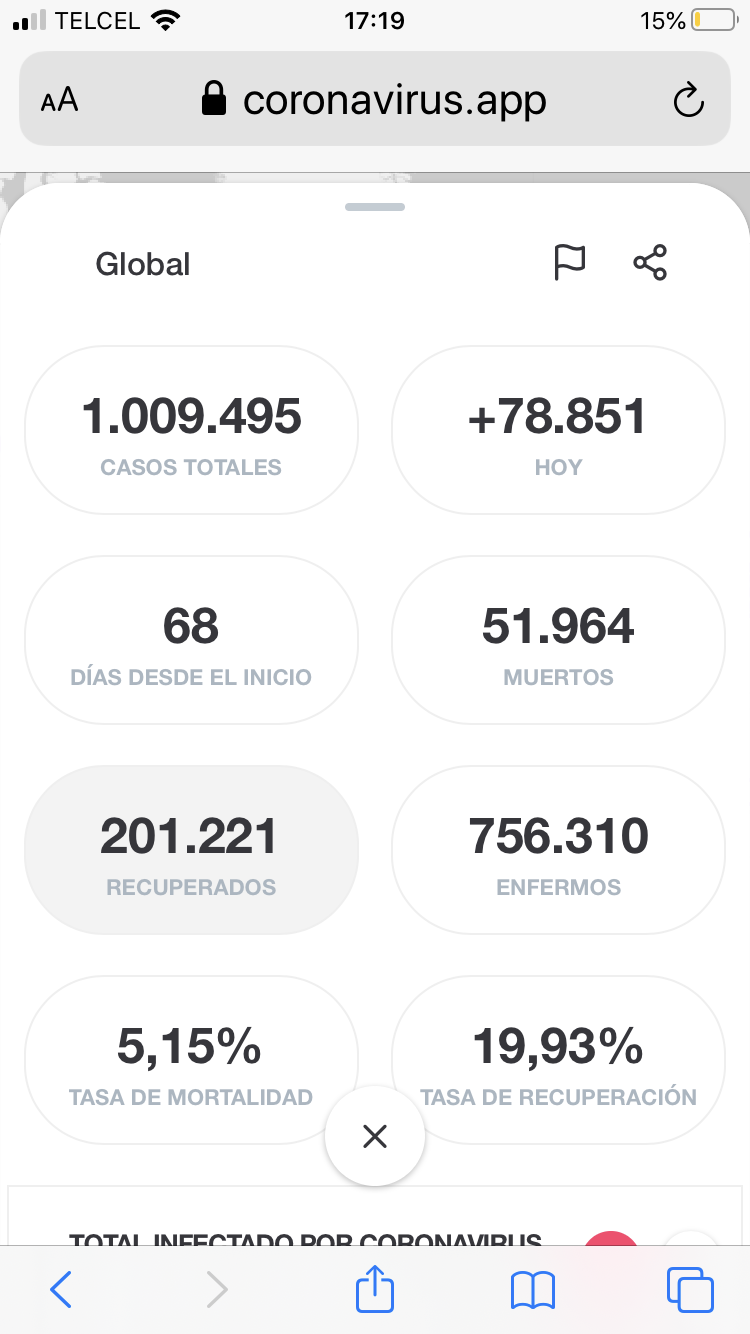
Task: Go back to the previous page
Action: point(61,1290)
